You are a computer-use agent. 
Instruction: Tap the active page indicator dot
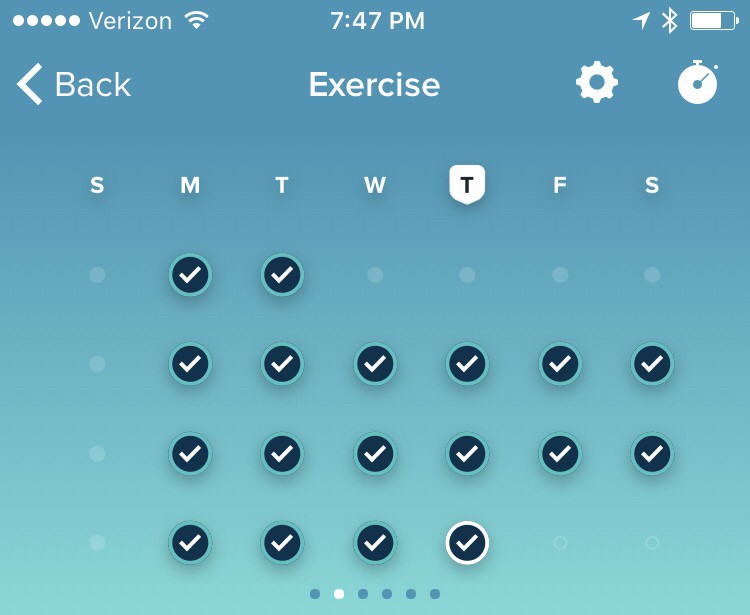click(x=339, y=594)
